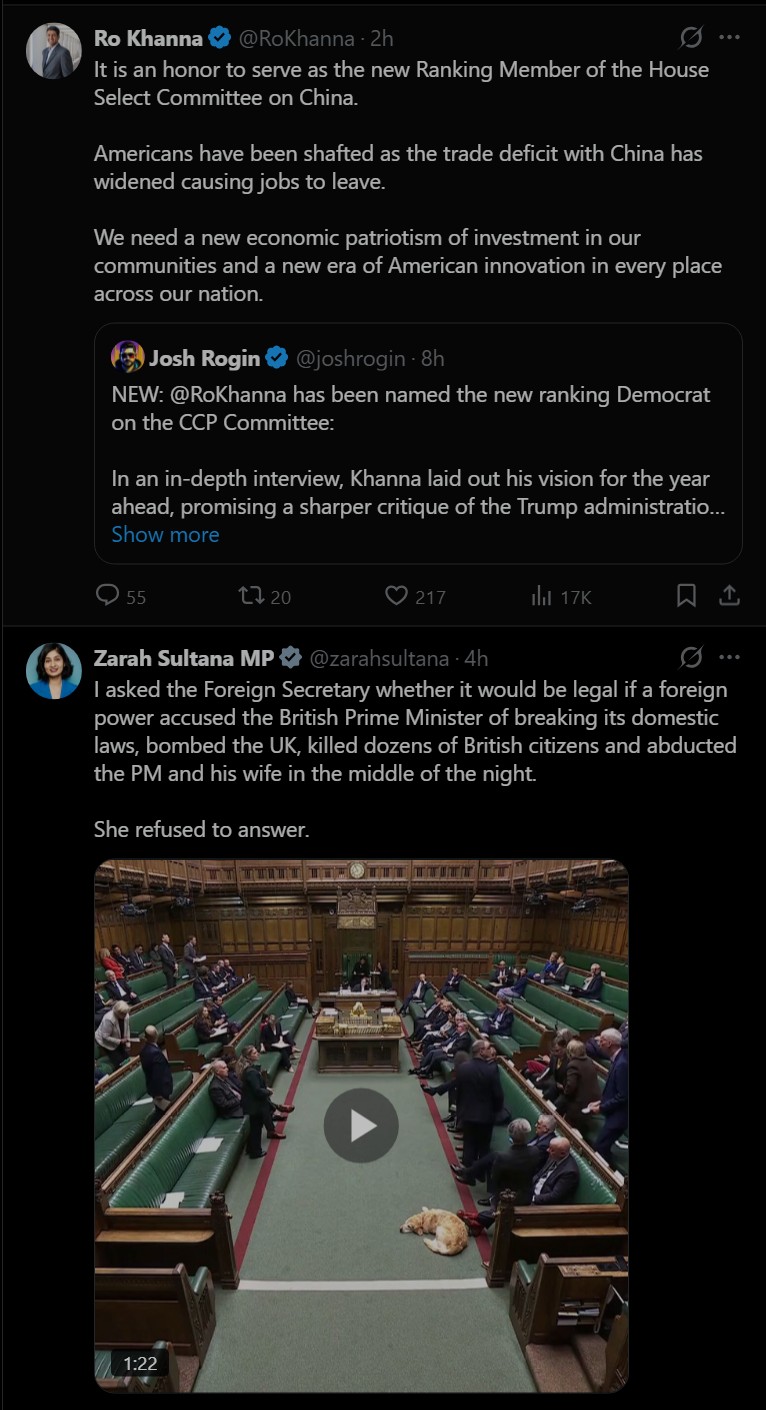This screenshot has width=766, height=1410.
Task: Open Ro Khanna's profile name
Action: (148, 38)
